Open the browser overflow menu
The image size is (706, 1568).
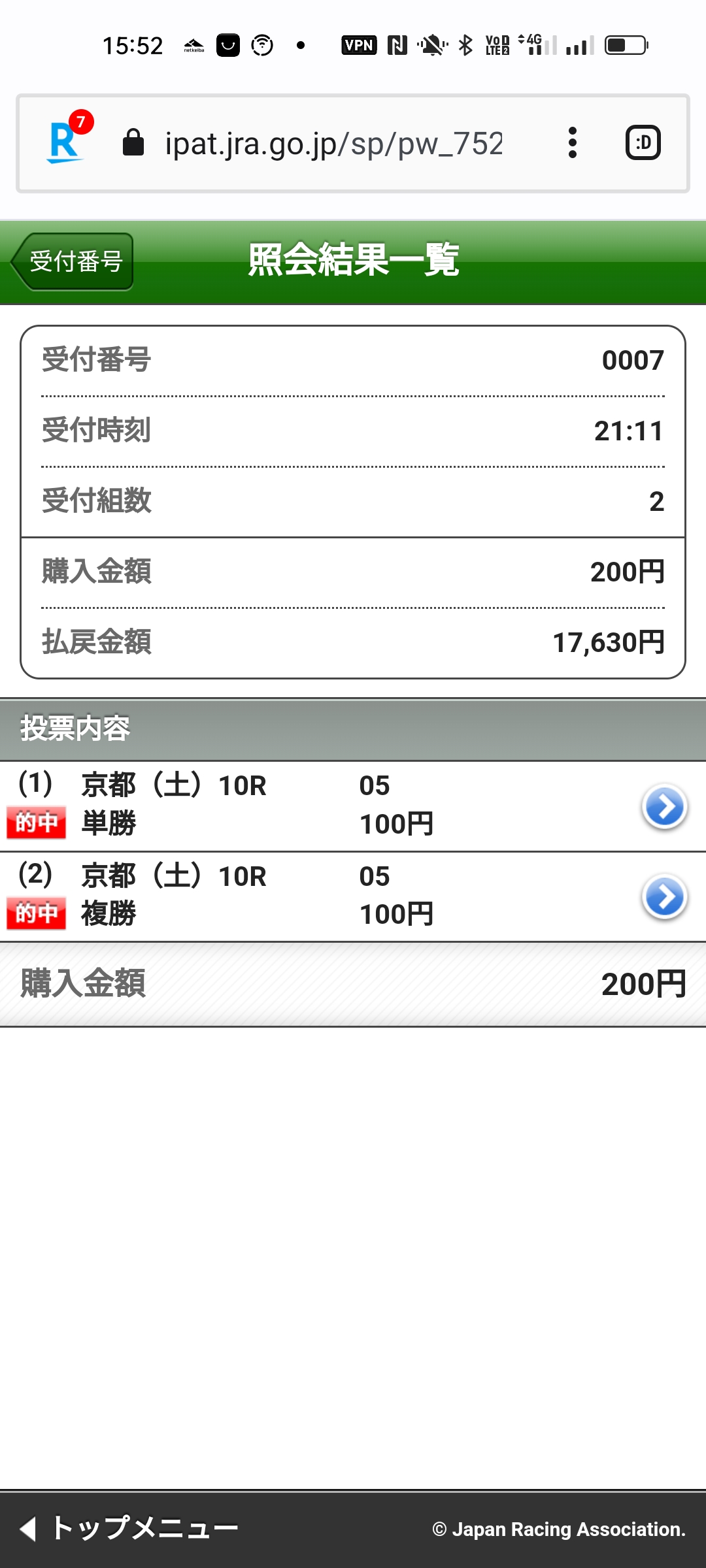[573, 143]
